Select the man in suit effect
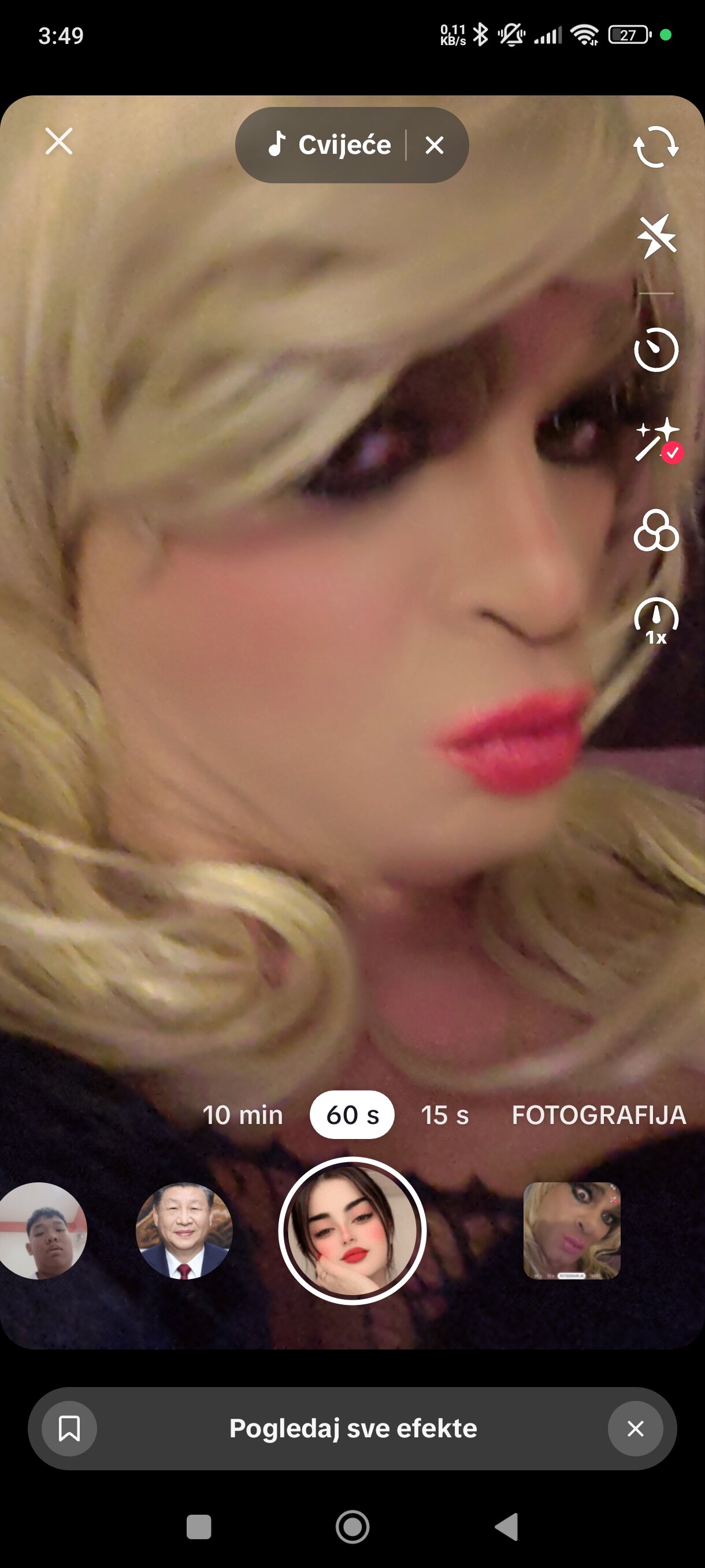 (184, 1230)
